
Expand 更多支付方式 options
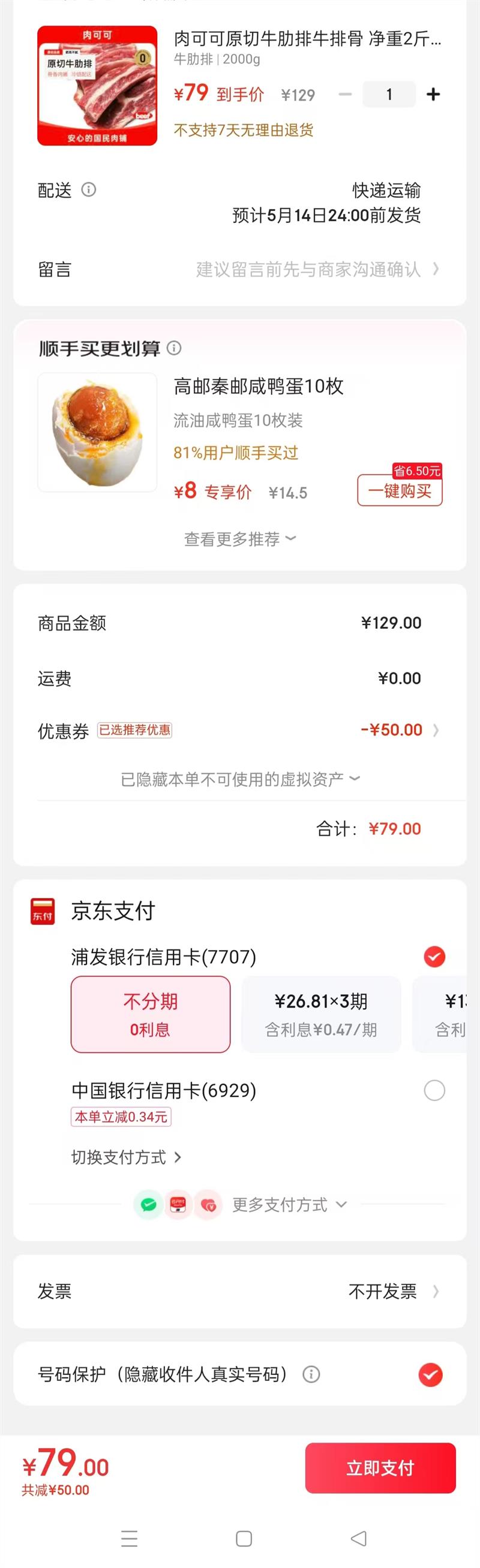point(289,1204)
